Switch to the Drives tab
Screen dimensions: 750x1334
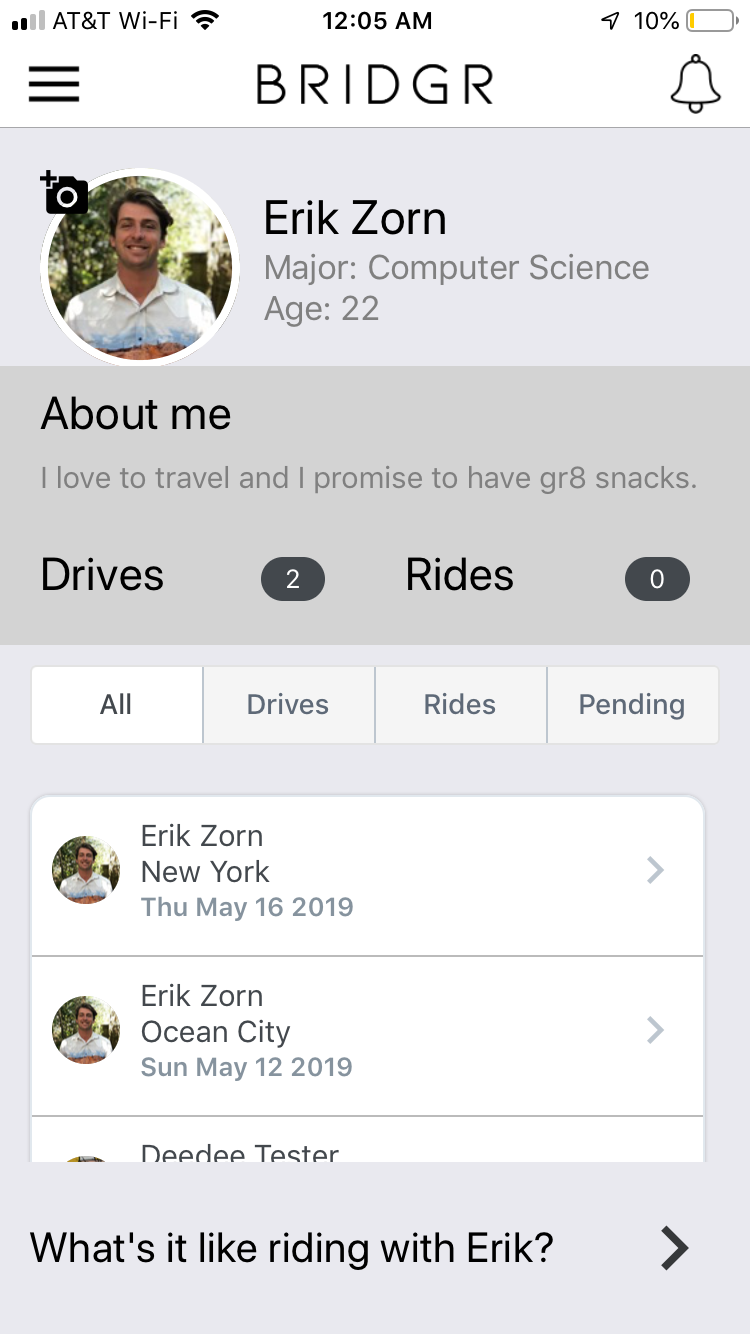pyautogui.click(x=289, y=705)
